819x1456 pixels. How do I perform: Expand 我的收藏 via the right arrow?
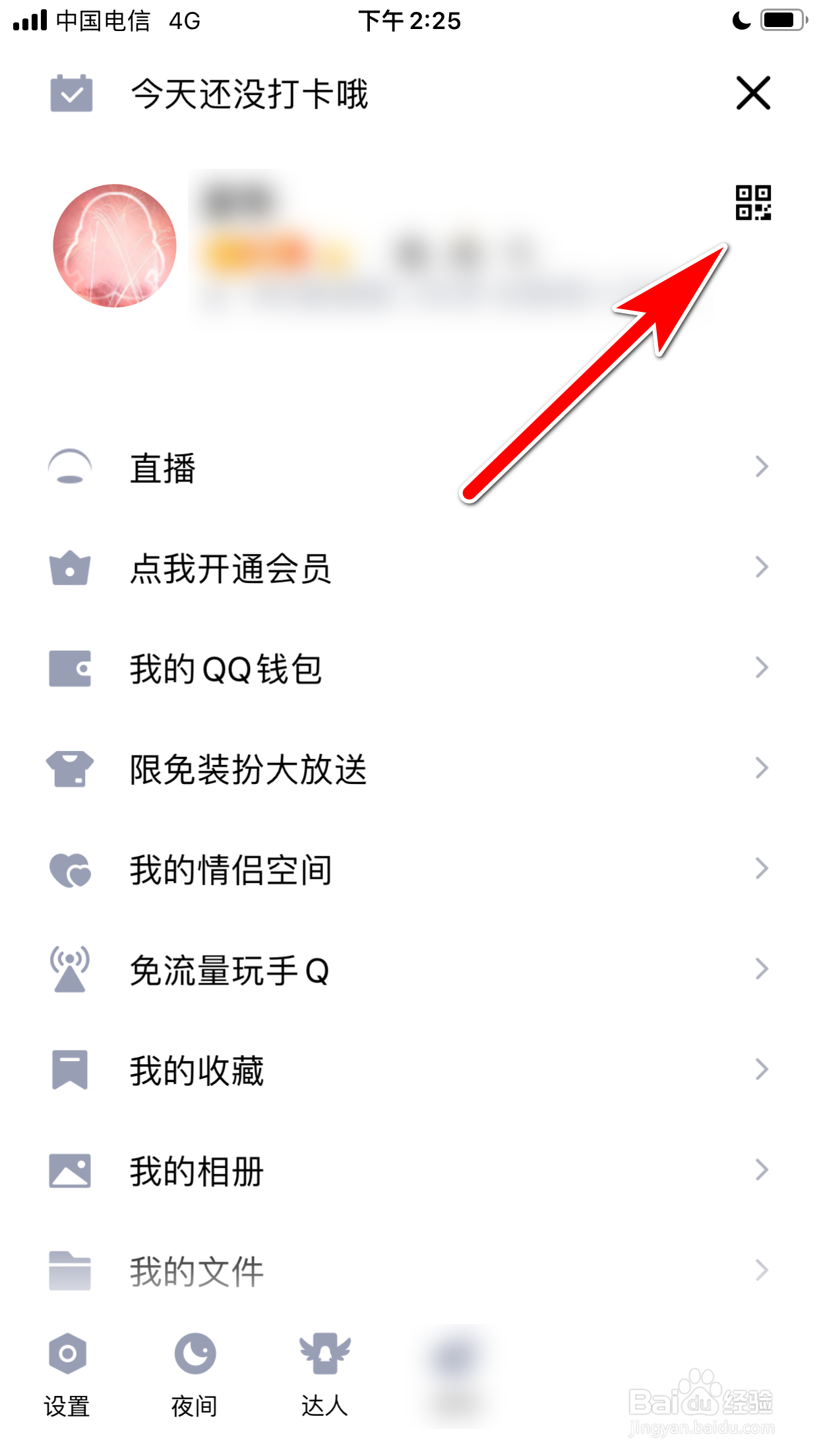click(762, 1070)
